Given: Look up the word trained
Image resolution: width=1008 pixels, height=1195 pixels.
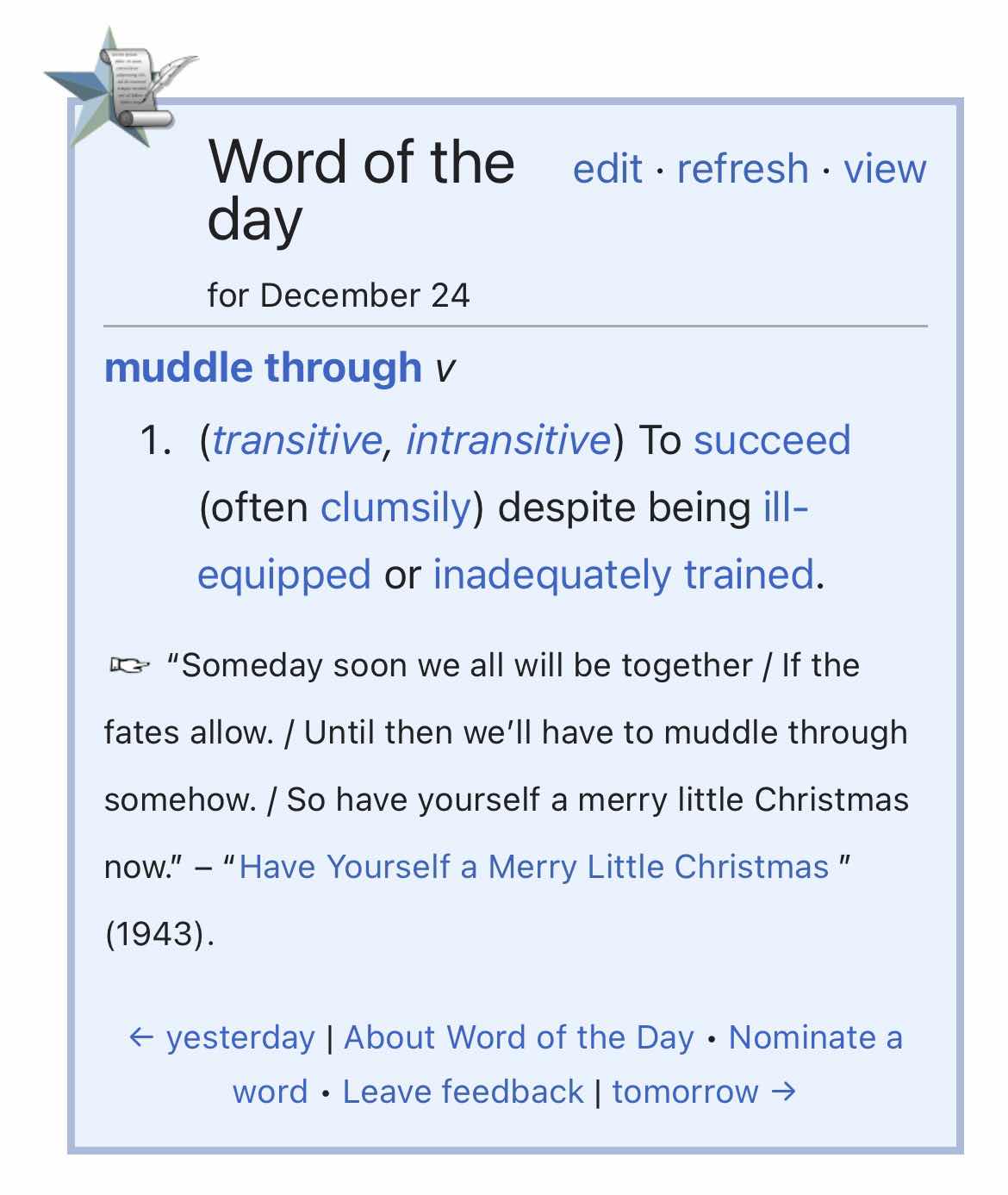Looking at the screenshot, I should pos(748,575).
